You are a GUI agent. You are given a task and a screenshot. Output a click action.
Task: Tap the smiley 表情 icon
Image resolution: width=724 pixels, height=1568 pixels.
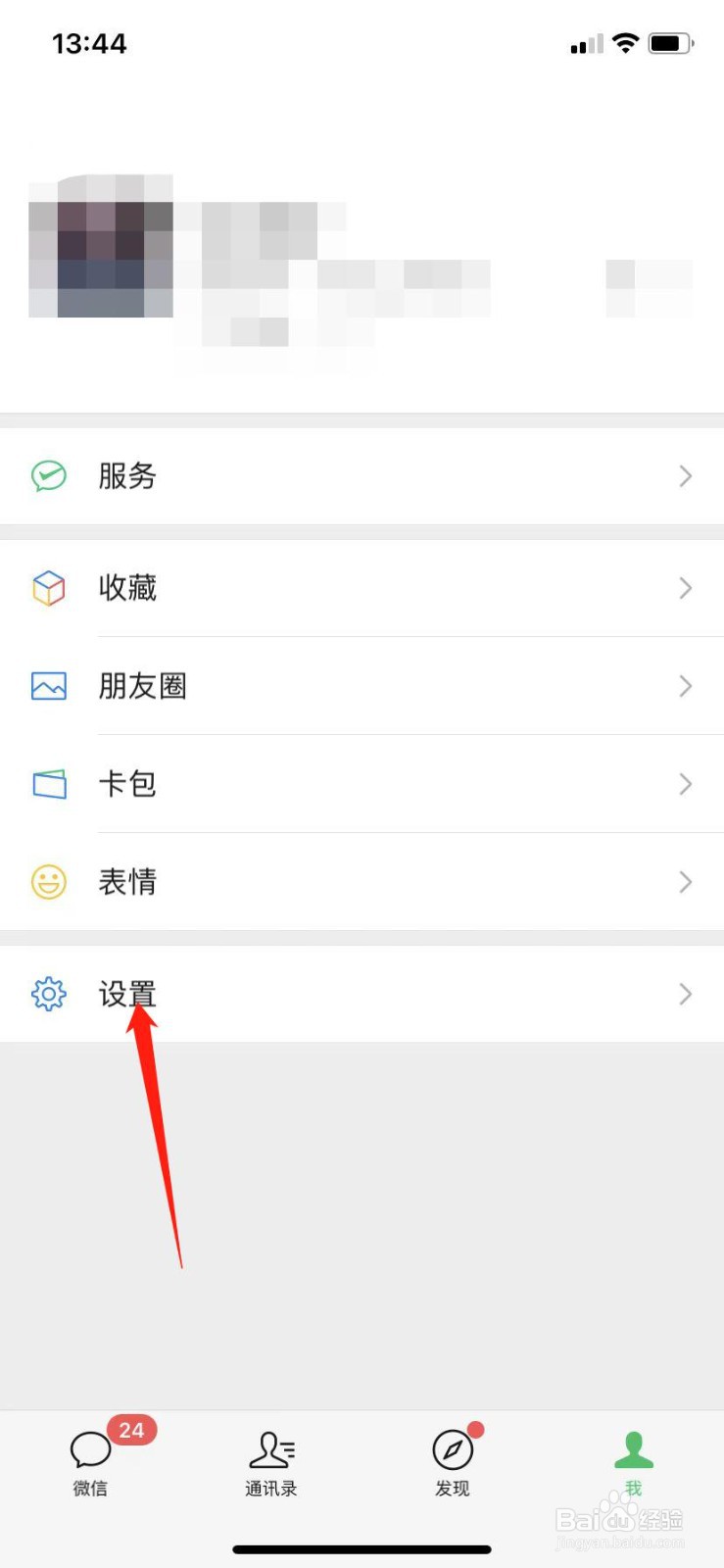49,882
